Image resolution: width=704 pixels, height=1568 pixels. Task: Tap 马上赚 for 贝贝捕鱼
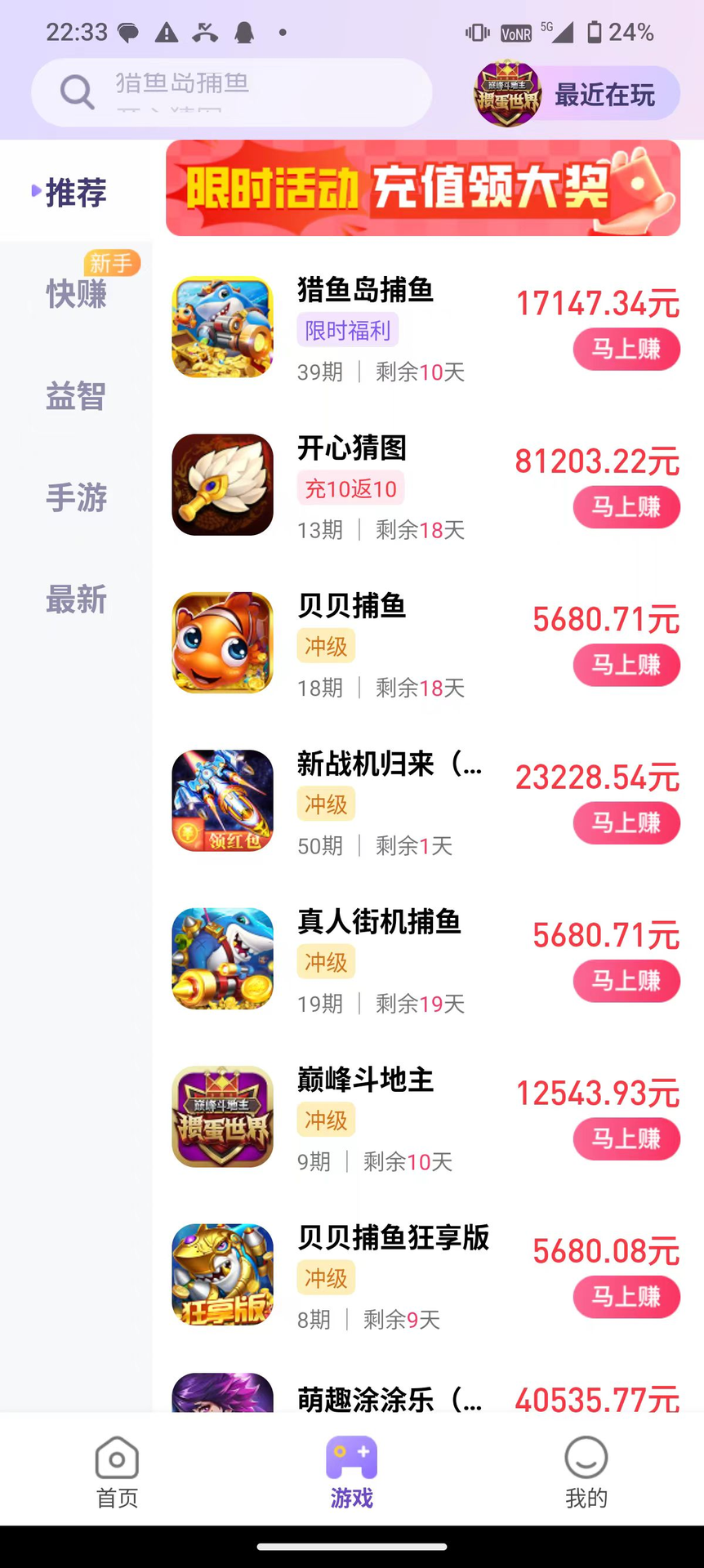point(626,665)
